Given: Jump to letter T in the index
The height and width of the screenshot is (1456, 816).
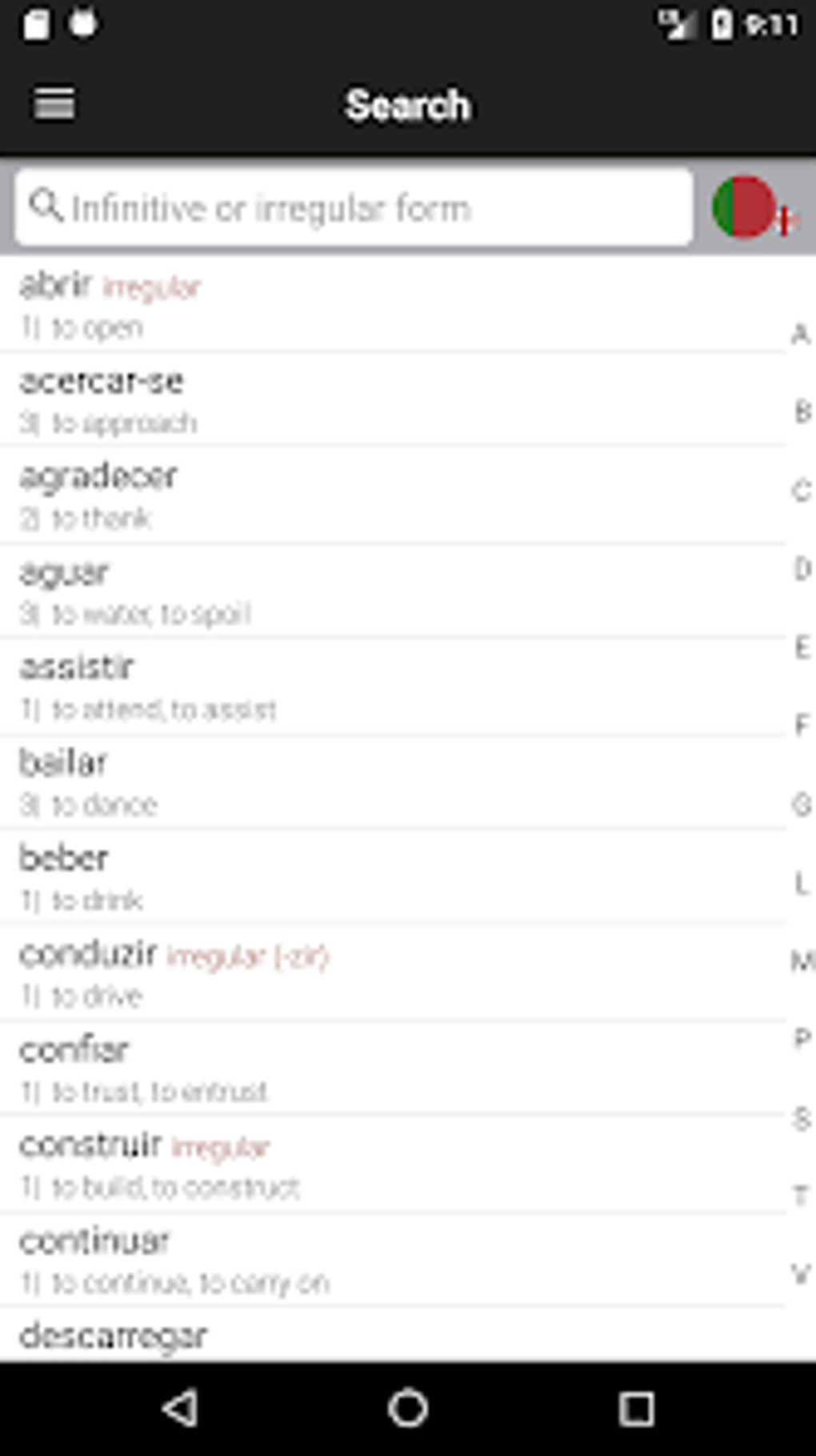Looking at the screenshot, I should tap(801, 1196).
